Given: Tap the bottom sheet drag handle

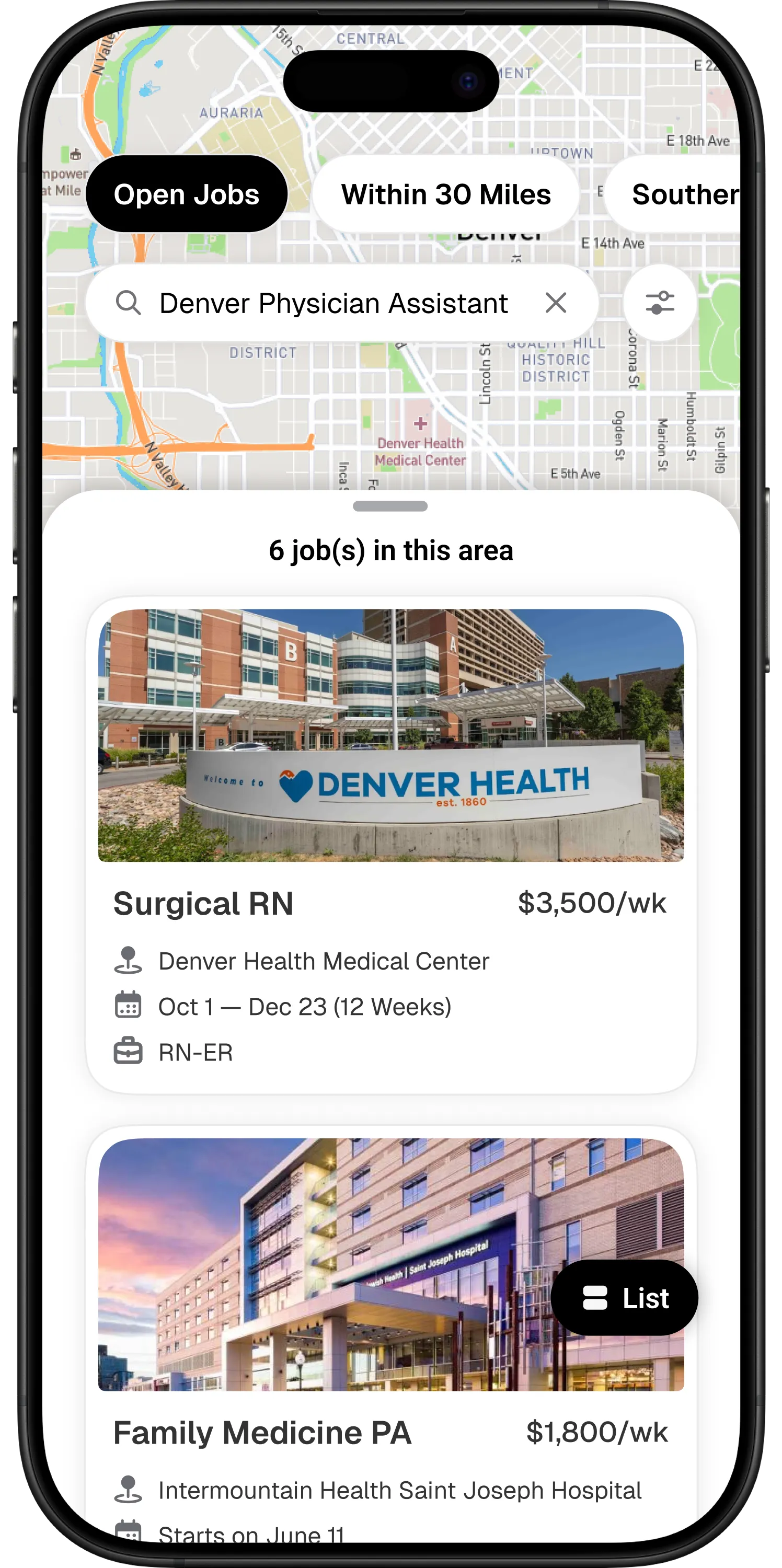Looking at the screenshot, I should pyautogui.click(x=390, y=506).
